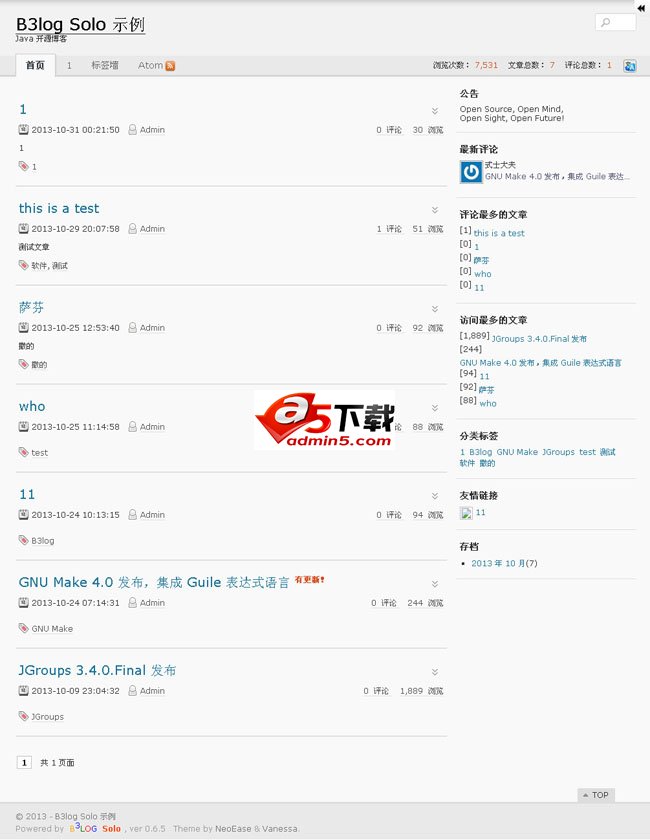
Task: Open the article "this is a test"
Action: 59,208
